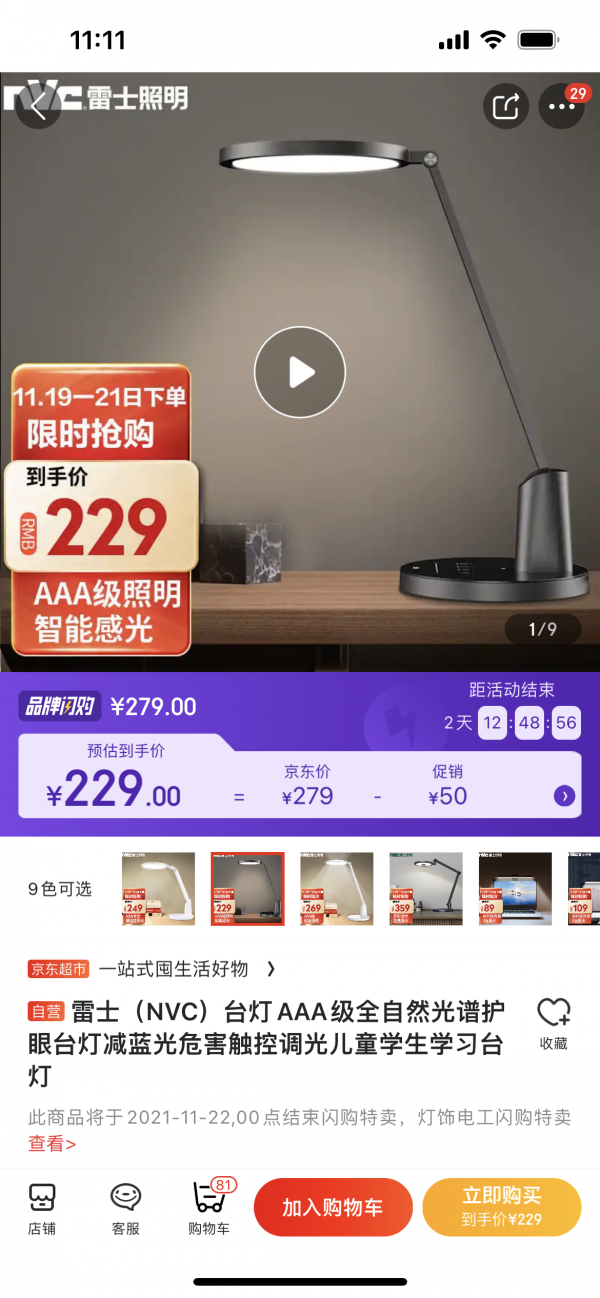
Task: Contact 客服 customer service
Action: point(126,1208)
